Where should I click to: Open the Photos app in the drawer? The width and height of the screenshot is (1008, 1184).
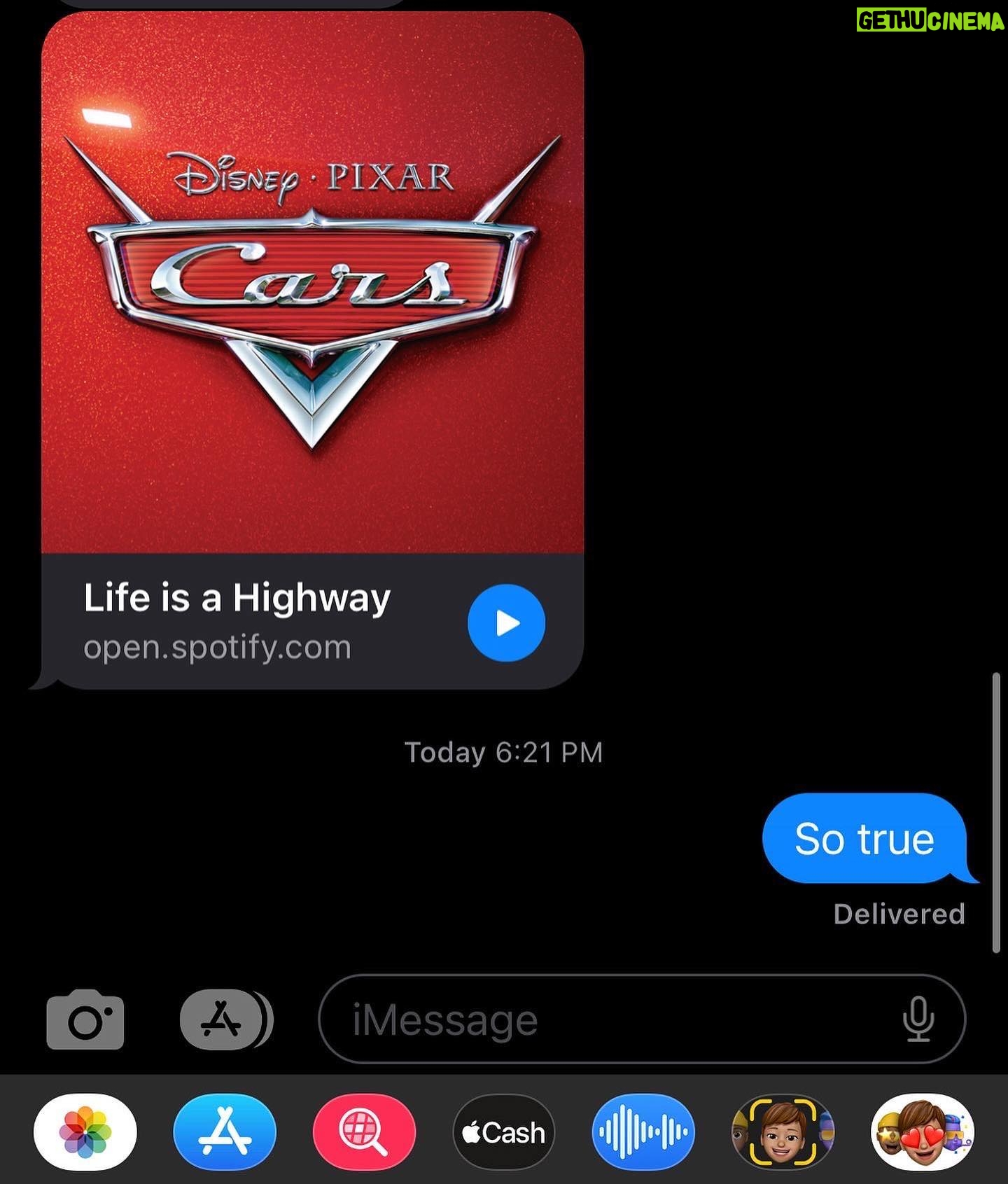[85, 1132]
